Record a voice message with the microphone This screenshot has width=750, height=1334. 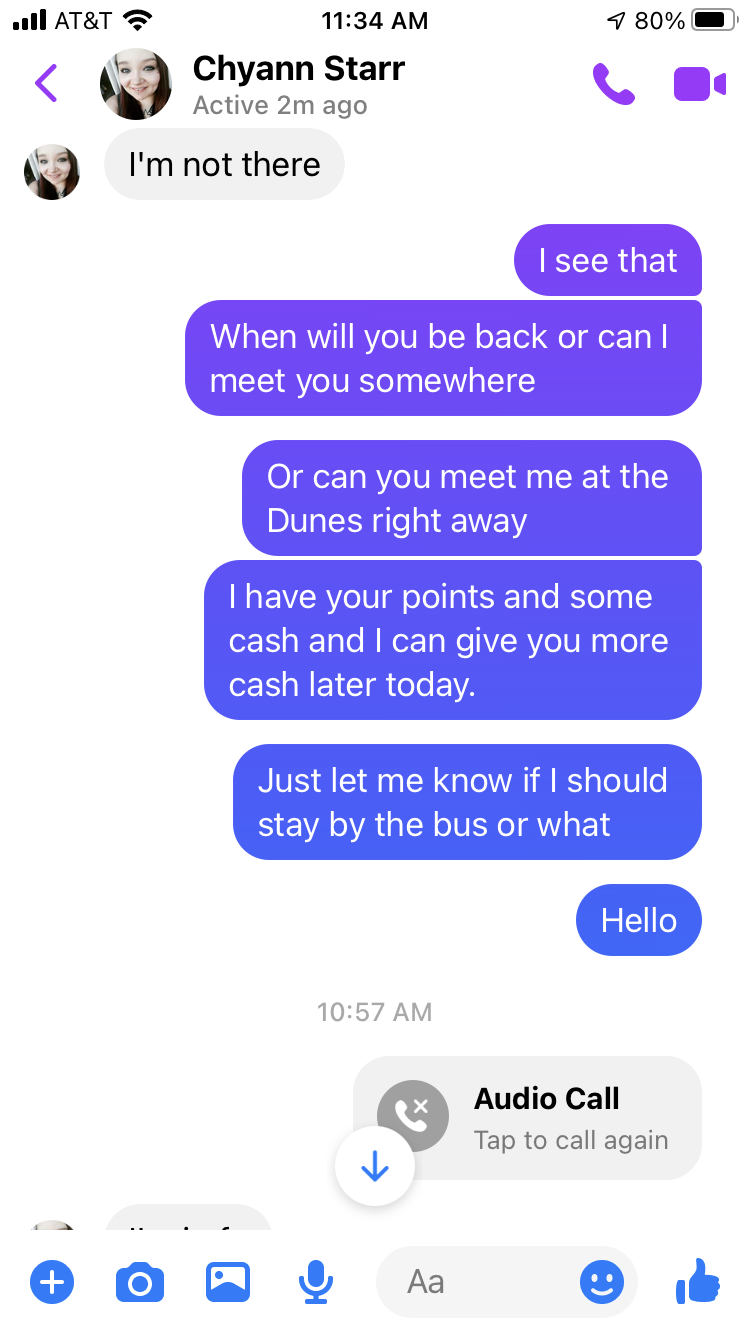[x=316, y=1282]
